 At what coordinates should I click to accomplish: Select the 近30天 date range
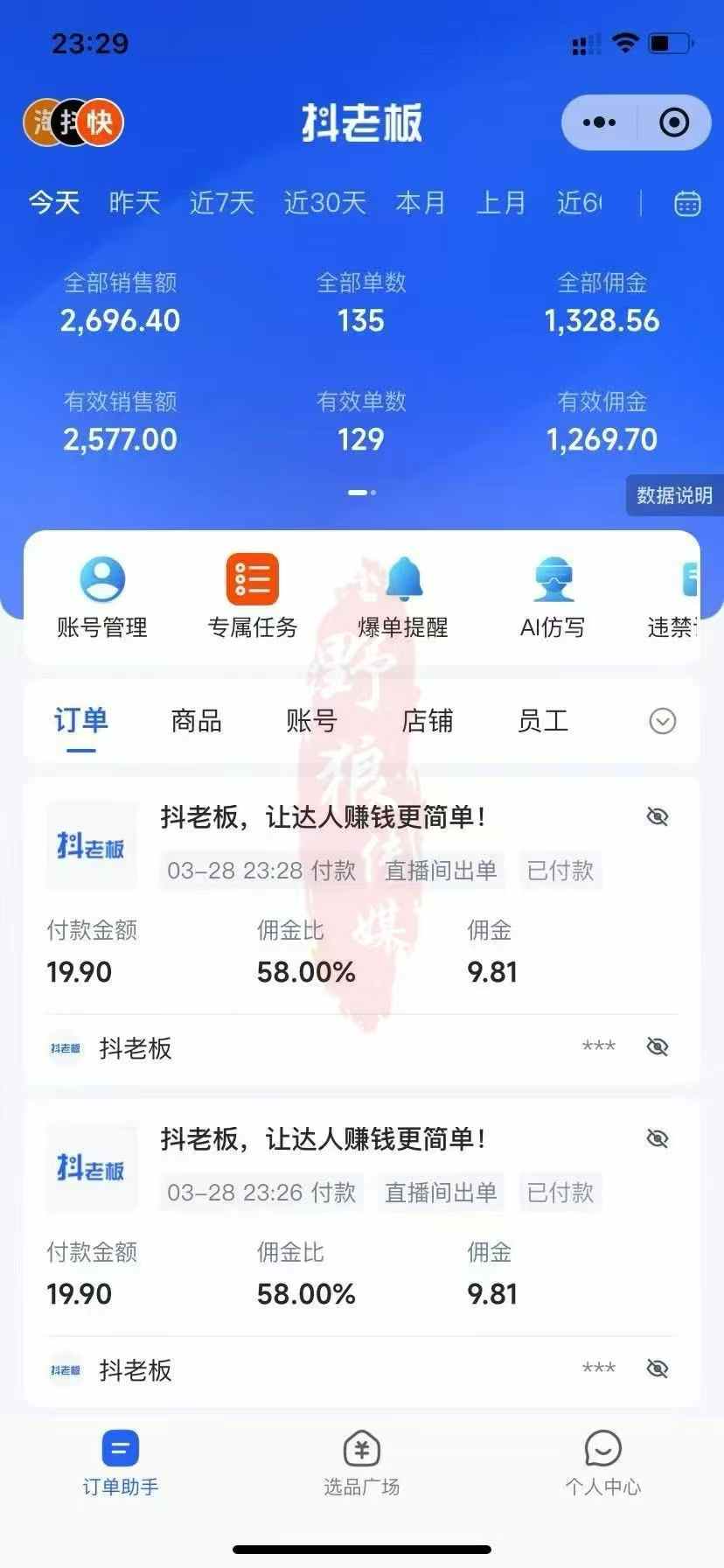324,203
